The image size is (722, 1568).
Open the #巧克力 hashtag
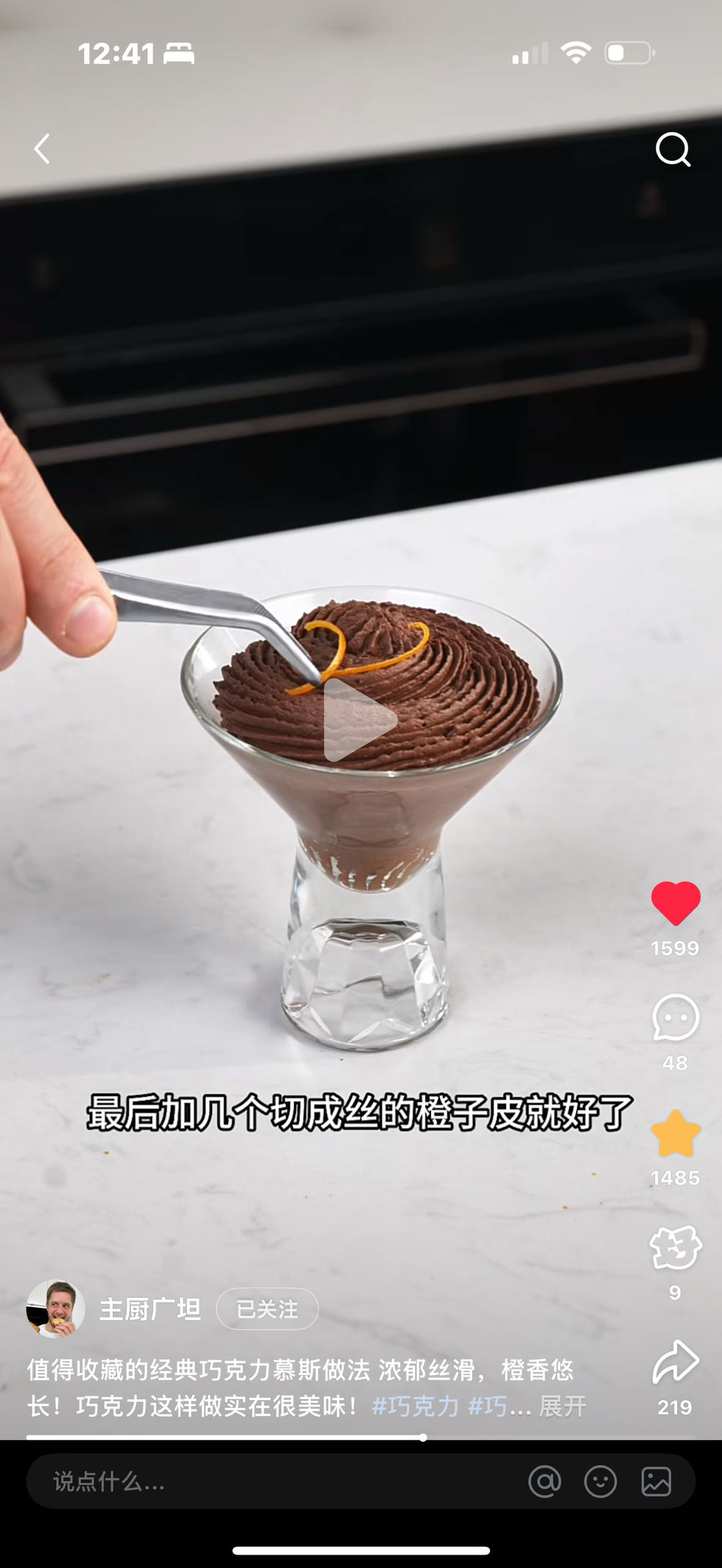click(x=414, y=1406)
